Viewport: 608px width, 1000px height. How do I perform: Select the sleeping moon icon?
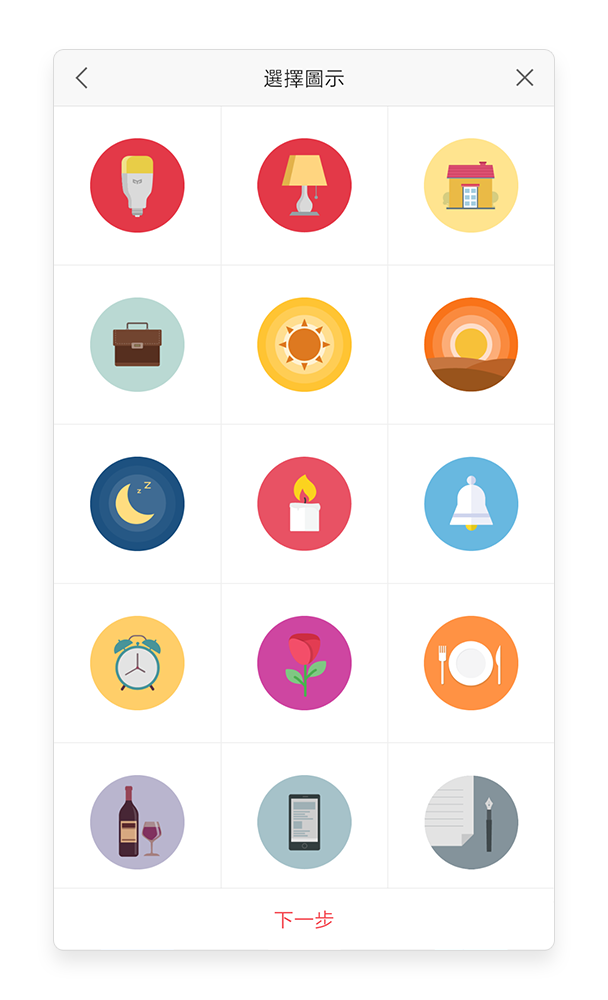(137, 504)
